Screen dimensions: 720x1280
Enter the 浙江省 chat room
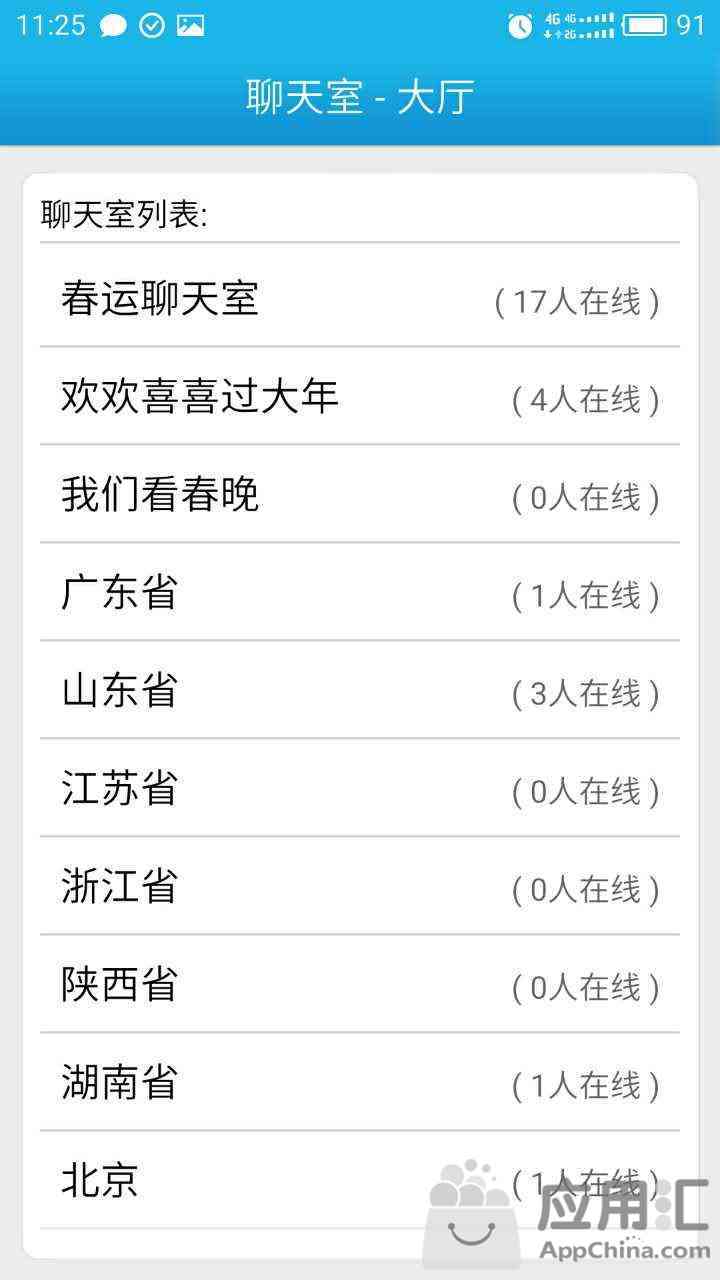(x=360, y=886)
